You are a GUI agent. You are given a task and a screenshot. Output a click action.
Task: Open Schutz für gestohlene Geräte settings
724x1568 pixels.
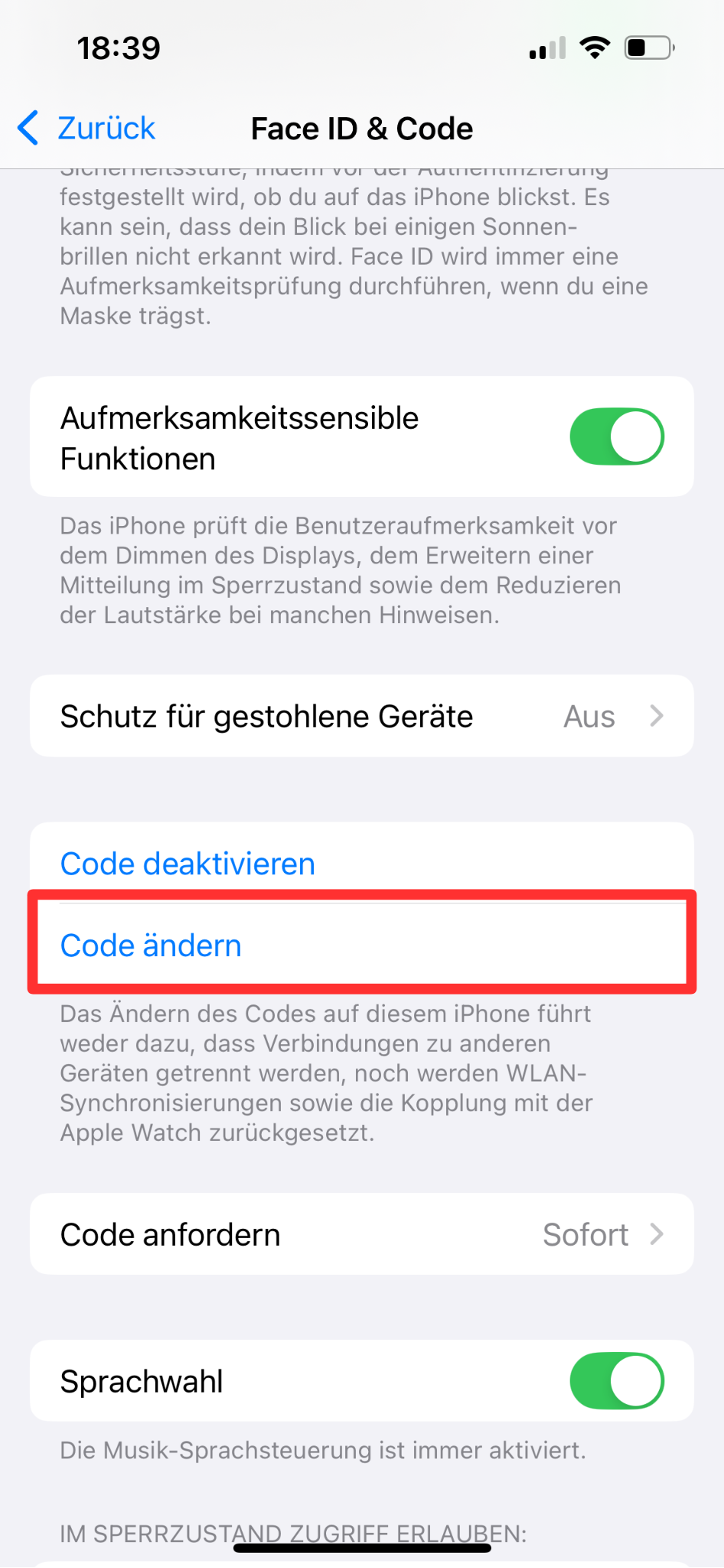coord(361,717)
